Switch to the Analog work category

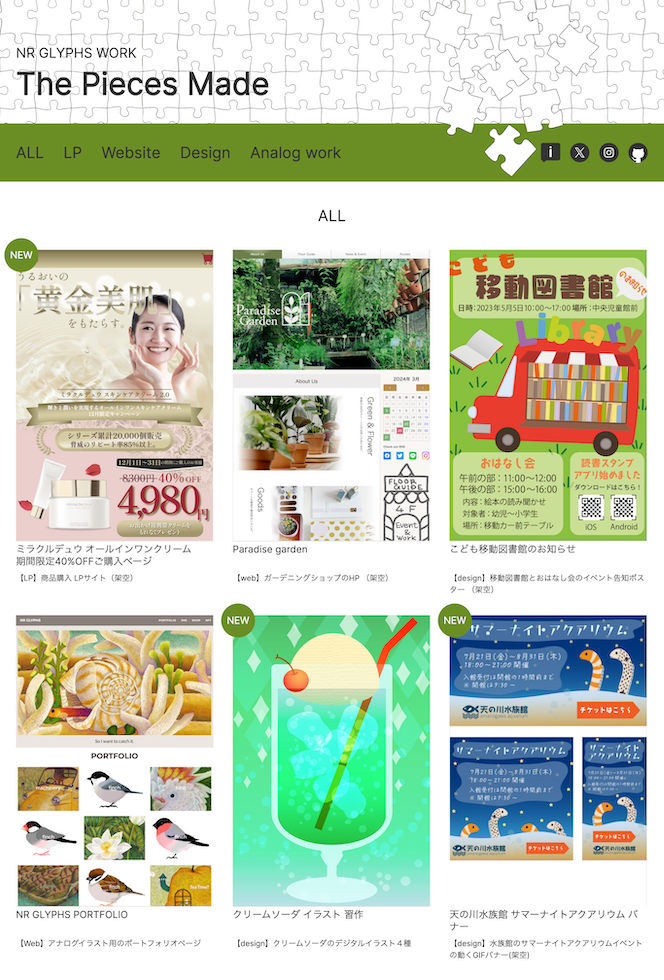[295, 153]
